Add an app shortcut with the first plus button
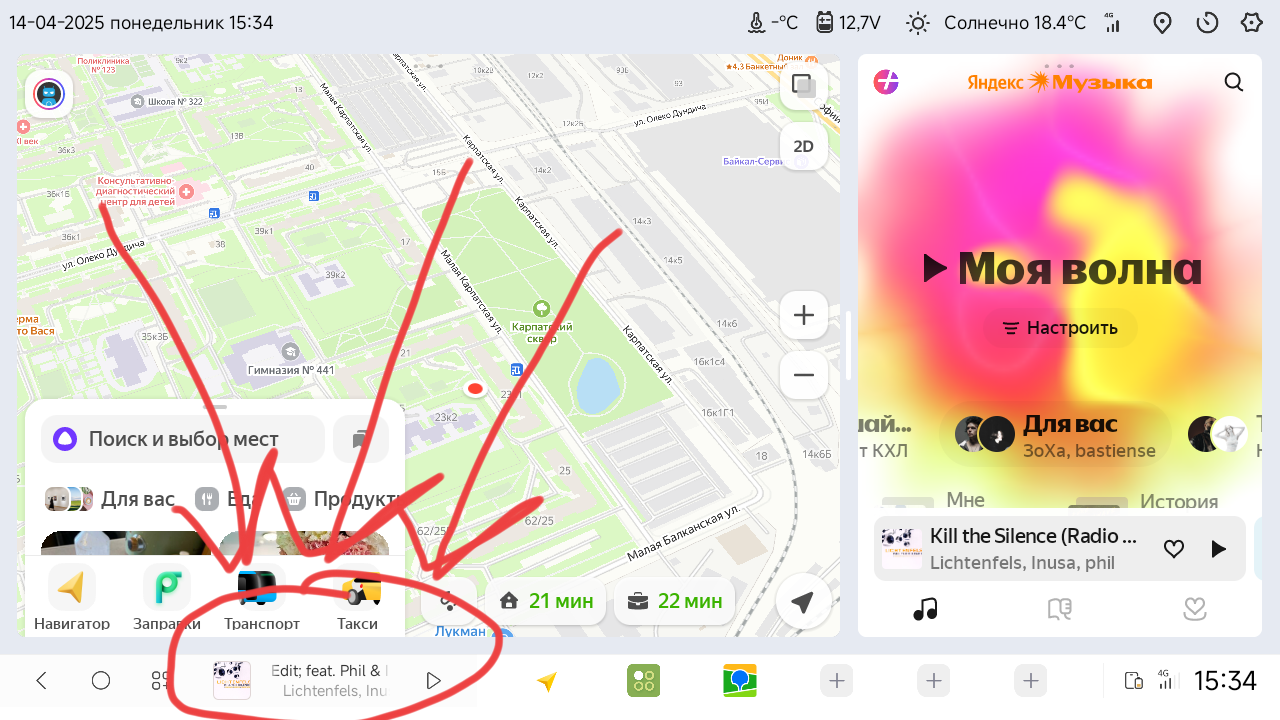The width and height of the screenshot is (1280, 720). click(836, 681)
